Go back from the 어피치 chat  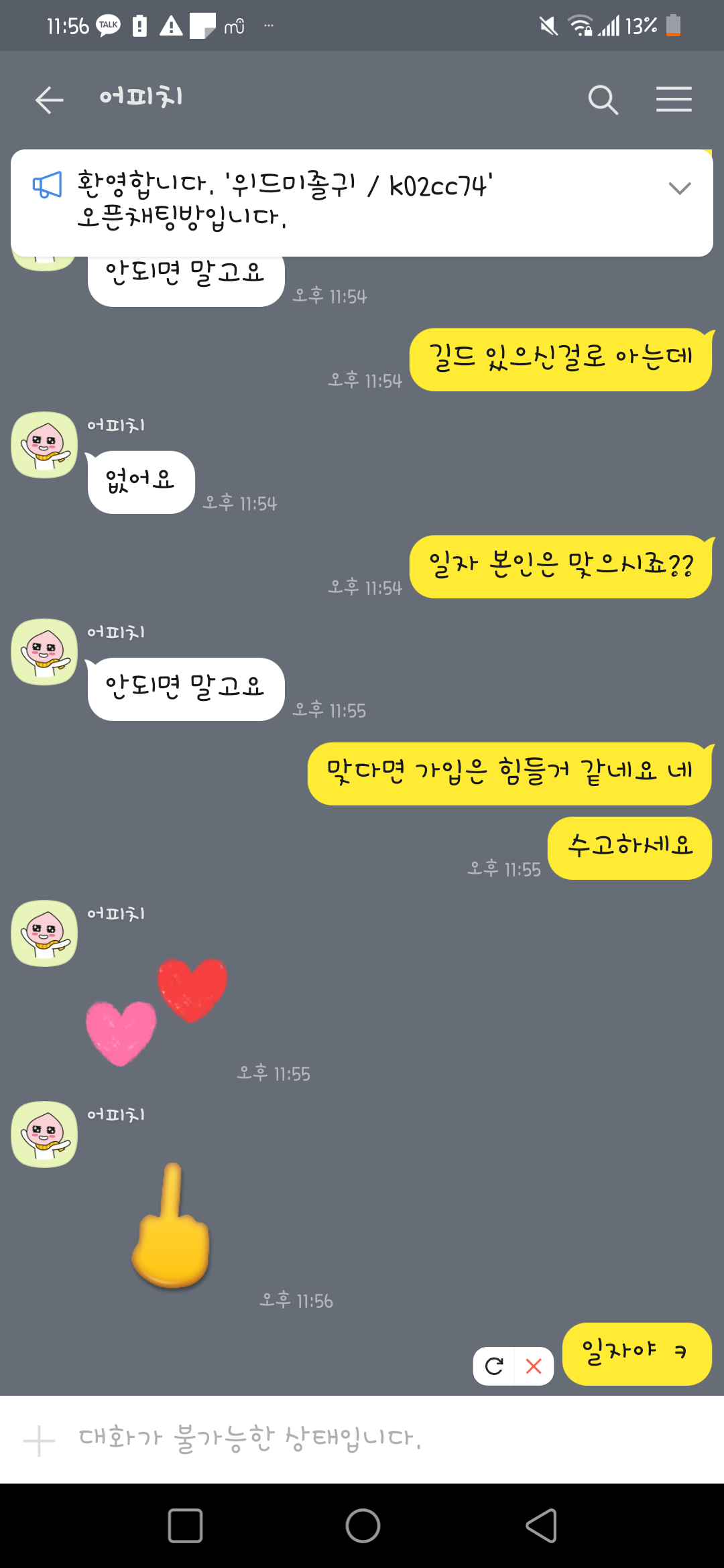coord(49,101)
